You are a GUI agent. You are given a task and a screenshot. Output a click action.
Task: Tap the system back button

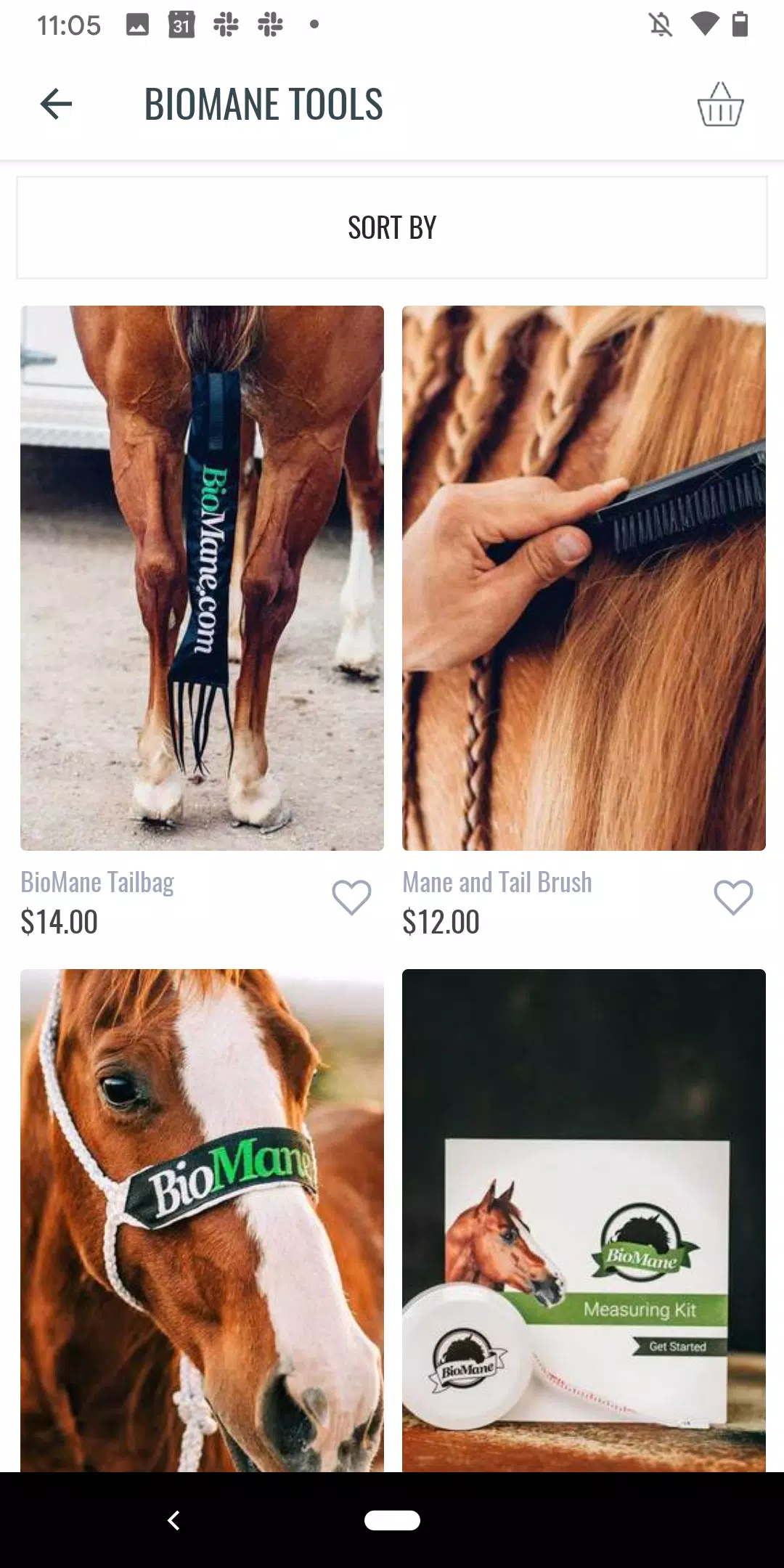(173, 1520)
